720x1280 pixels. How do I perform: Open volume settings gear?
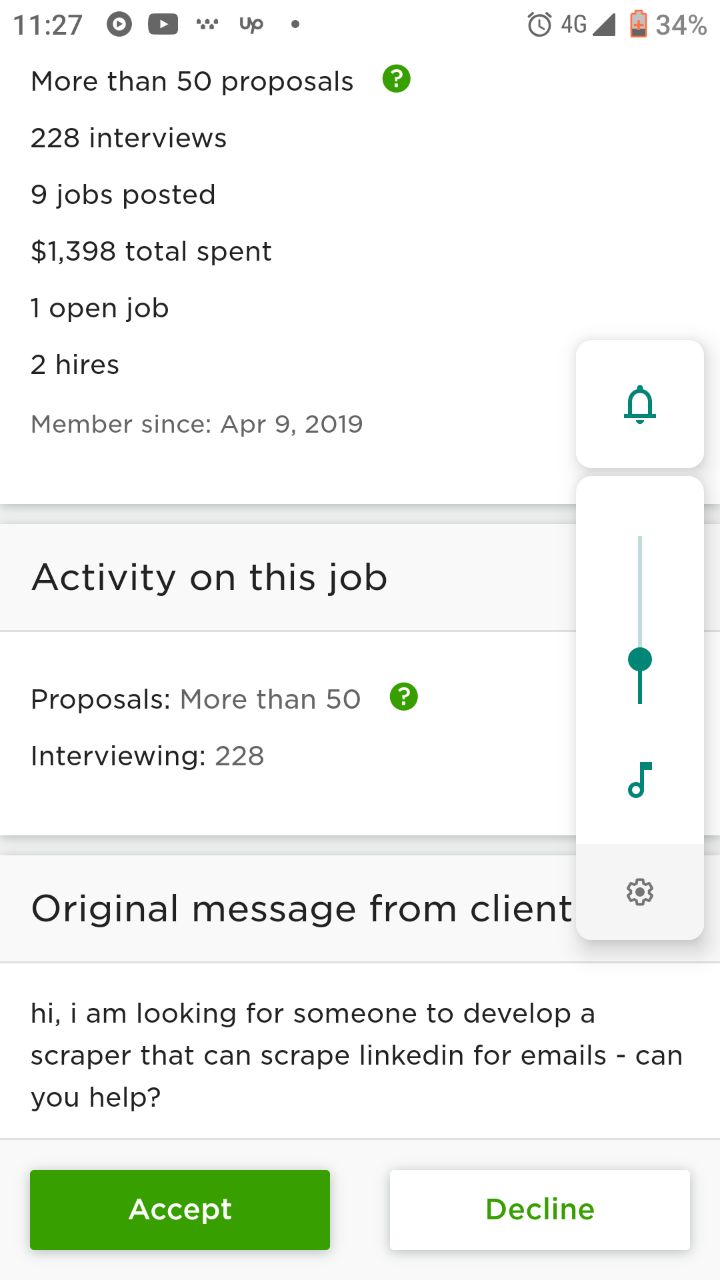coord(640,892)
